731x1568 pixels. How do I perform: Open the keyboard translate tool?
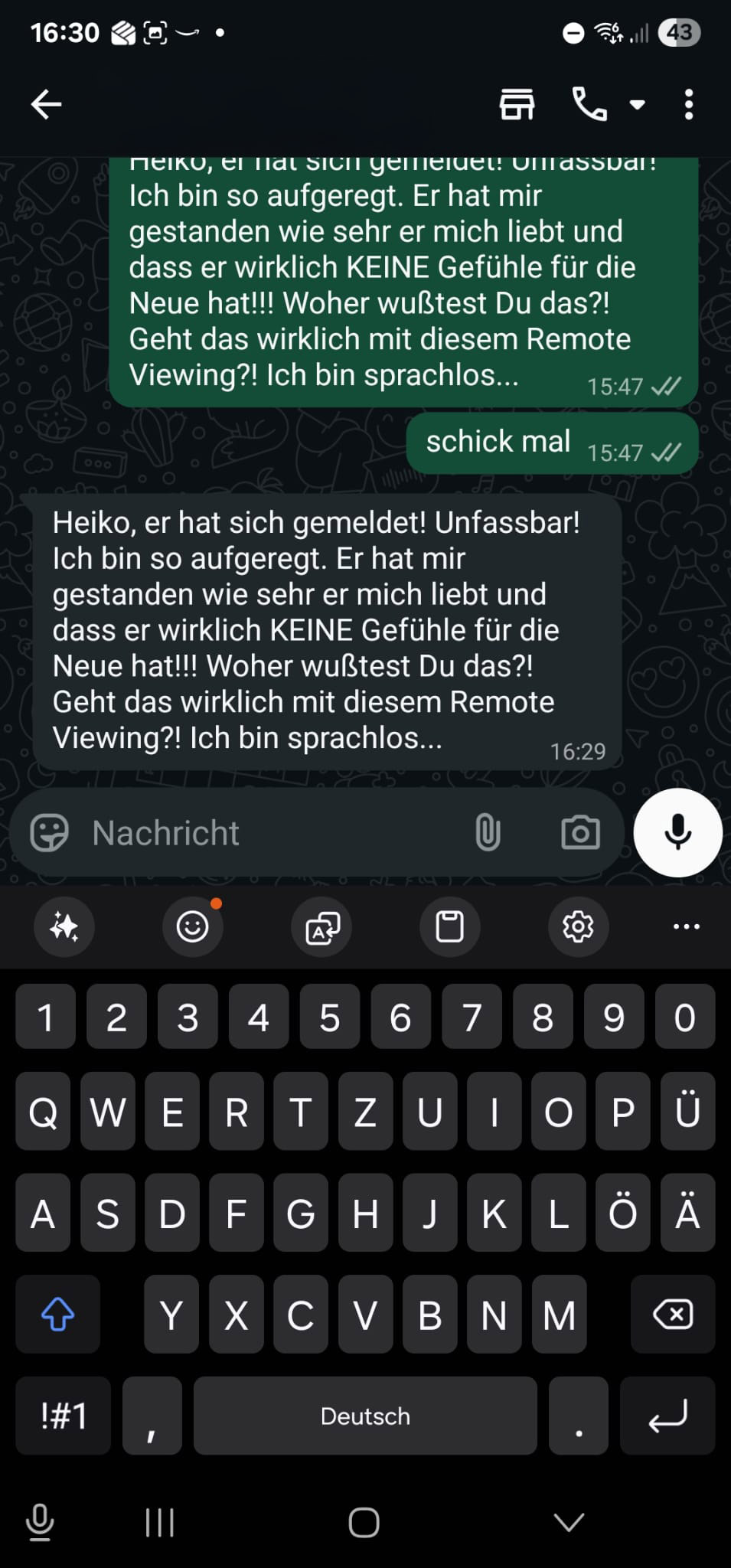321,927
